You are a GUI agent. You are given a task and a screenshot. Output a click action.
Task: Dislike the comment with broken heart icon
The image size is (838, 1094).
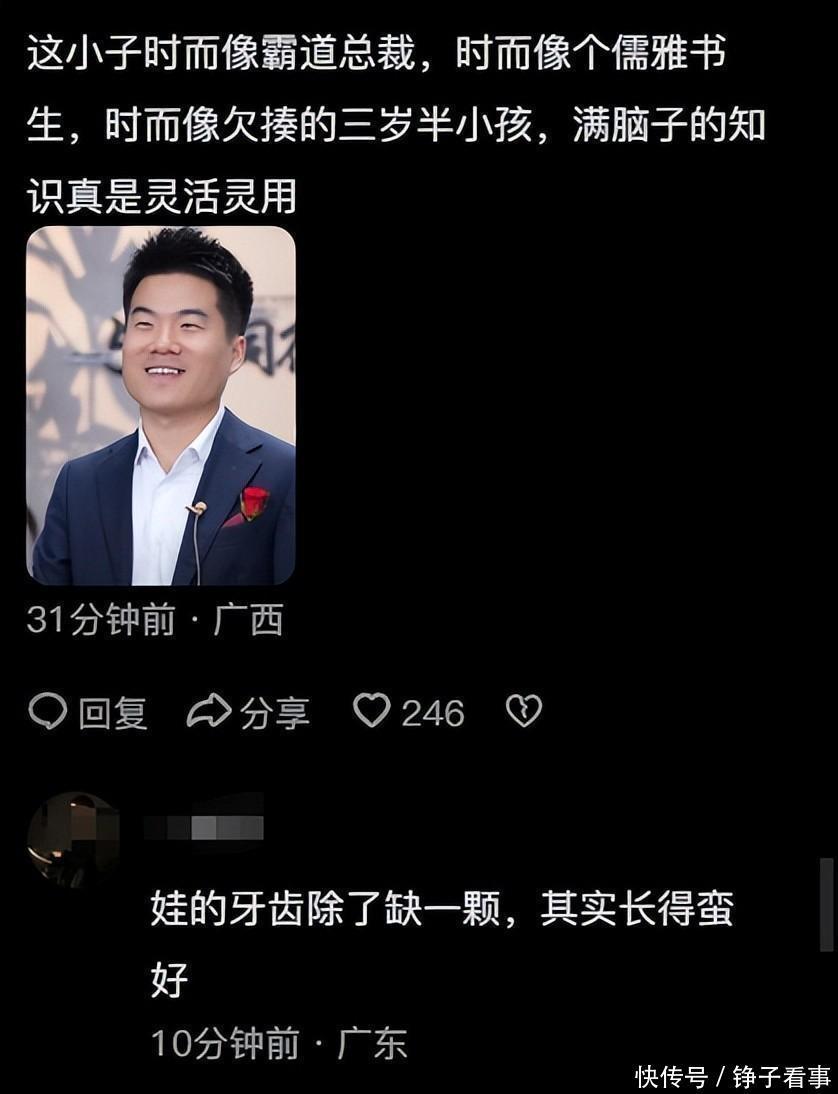[523, 711]
